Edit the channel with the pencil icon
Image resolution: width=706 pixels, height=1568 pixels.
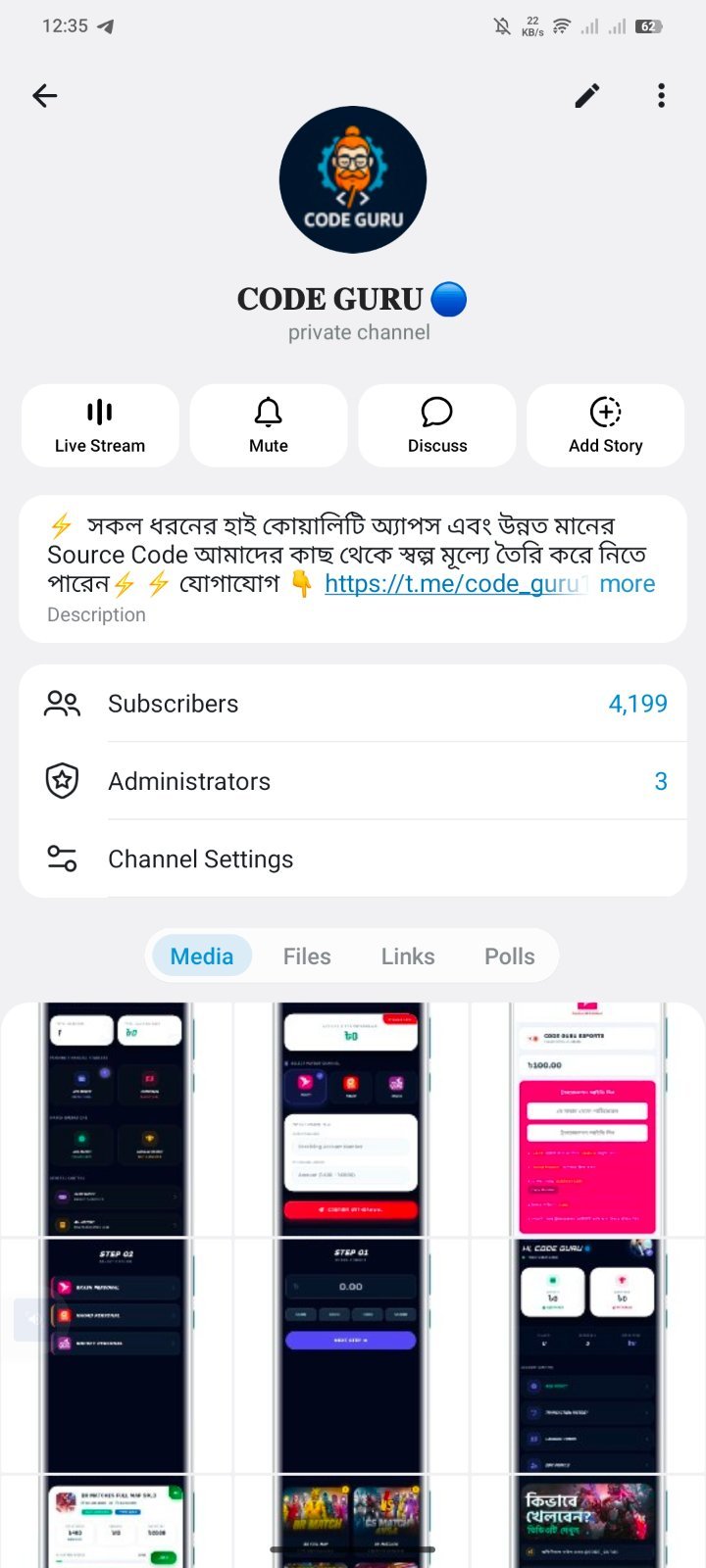[x=587, y=95]
